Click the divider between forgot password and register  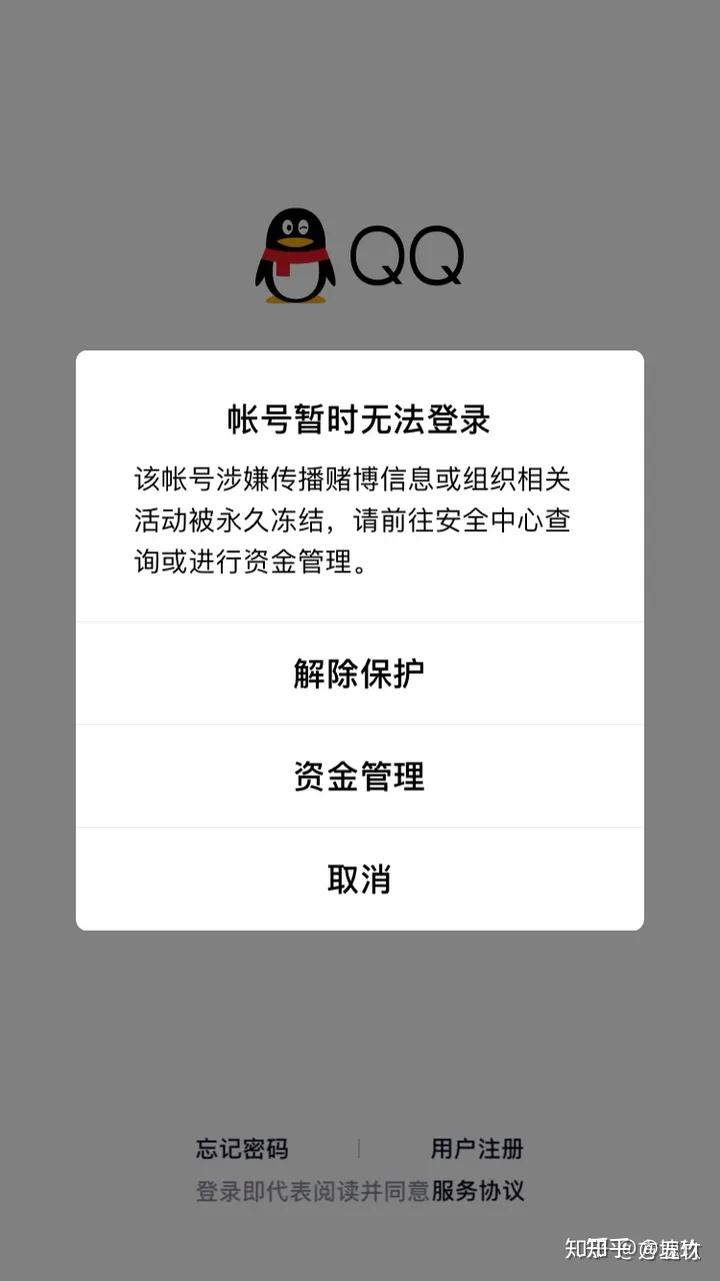tap(357, 1149)
